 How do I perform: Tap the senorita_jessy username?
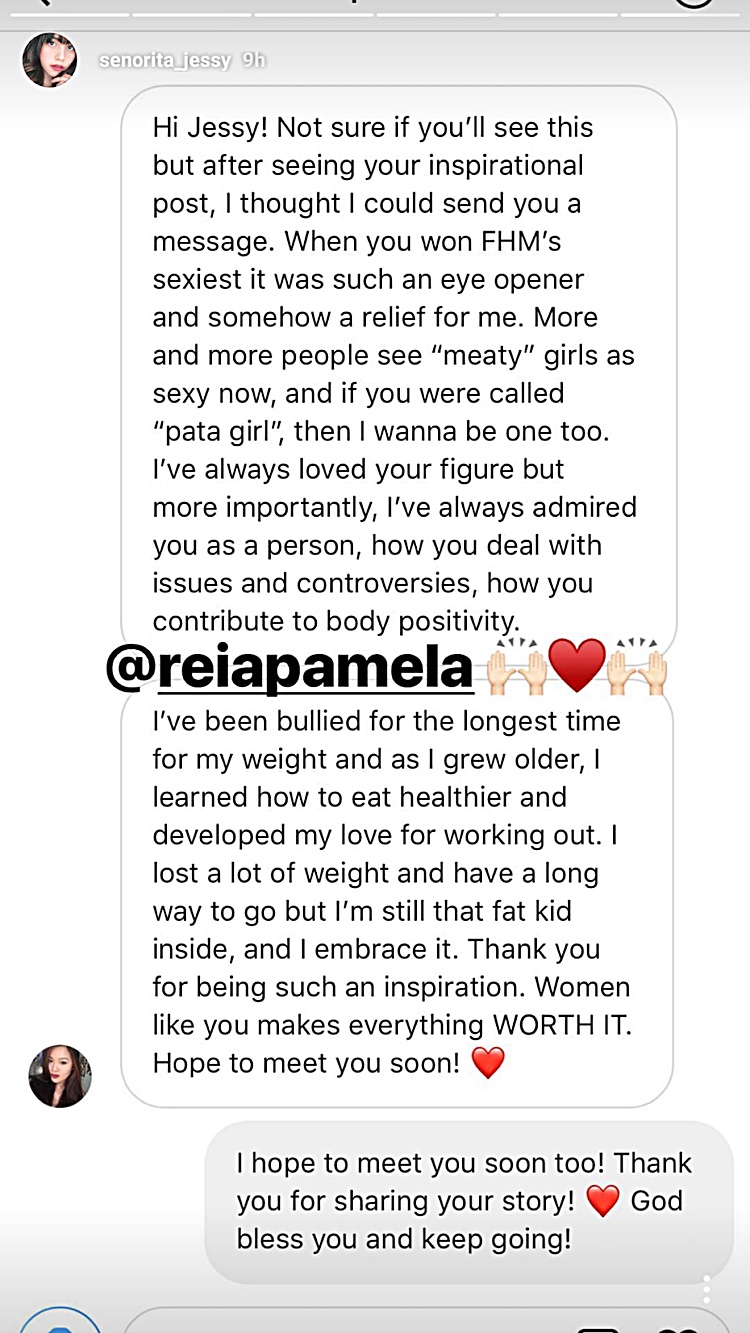coord(165,61)
